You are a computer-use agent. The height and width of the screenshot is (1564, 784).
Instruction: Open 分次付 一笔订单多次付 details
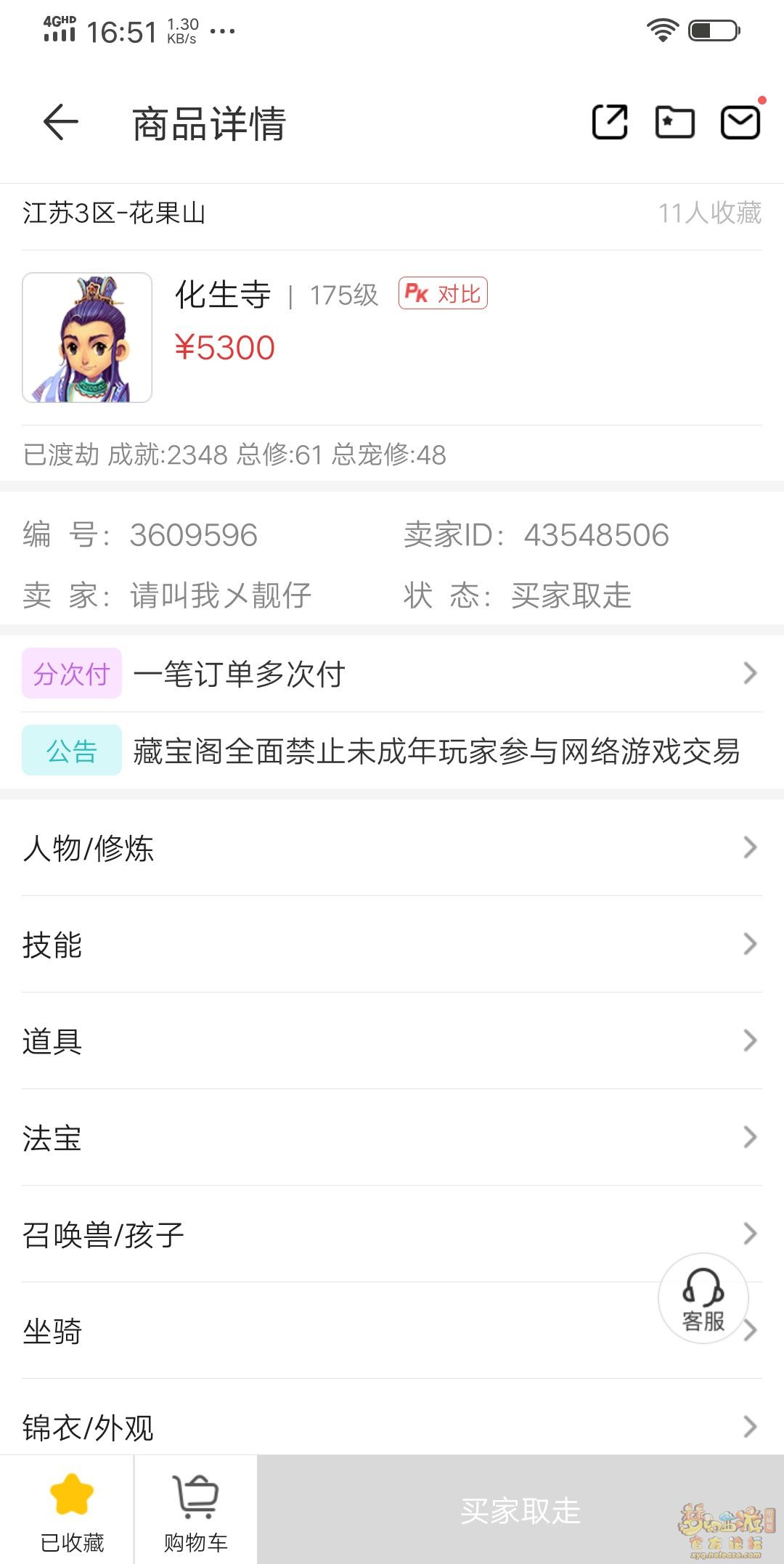coord(392,674)
